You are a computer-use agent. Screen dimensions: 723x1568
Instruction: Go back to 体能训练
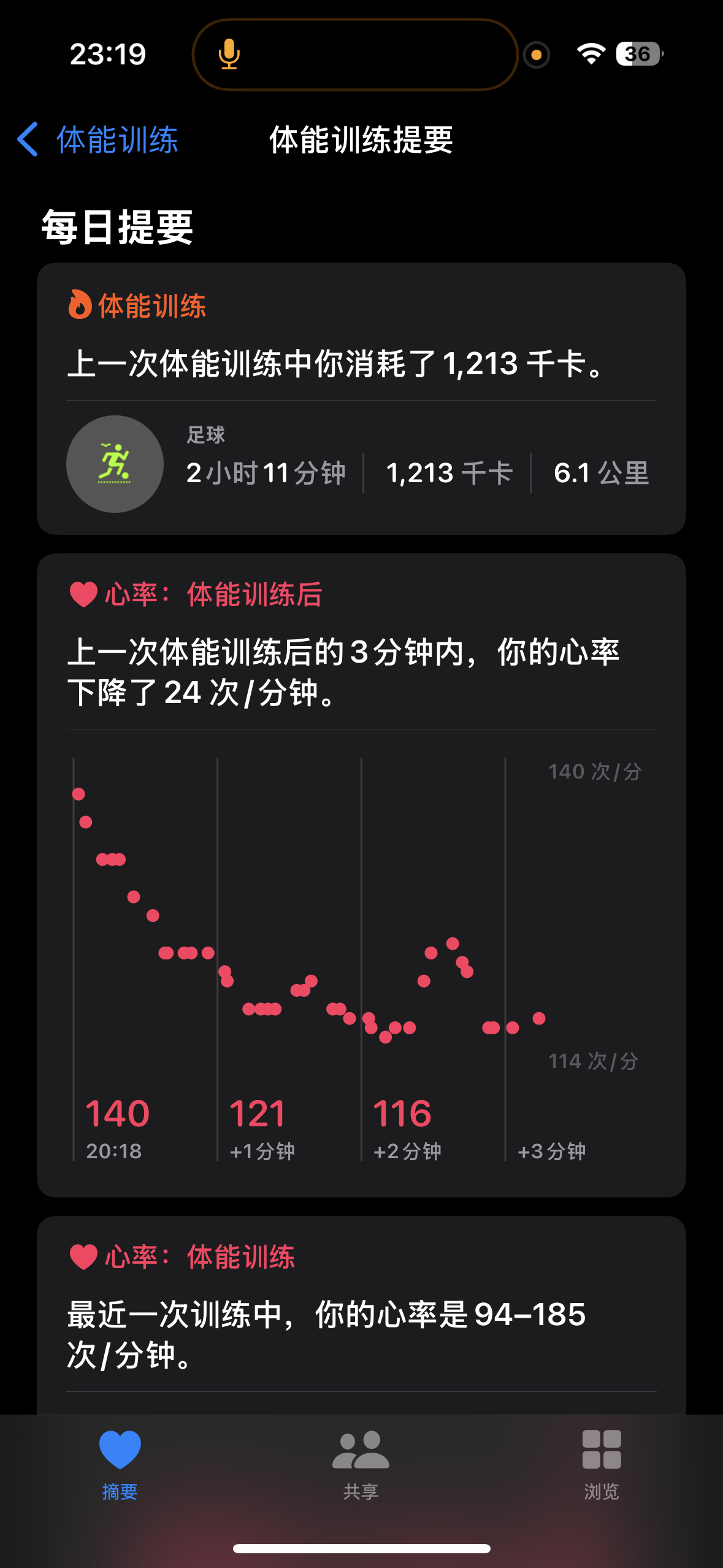tap(98, 140)
